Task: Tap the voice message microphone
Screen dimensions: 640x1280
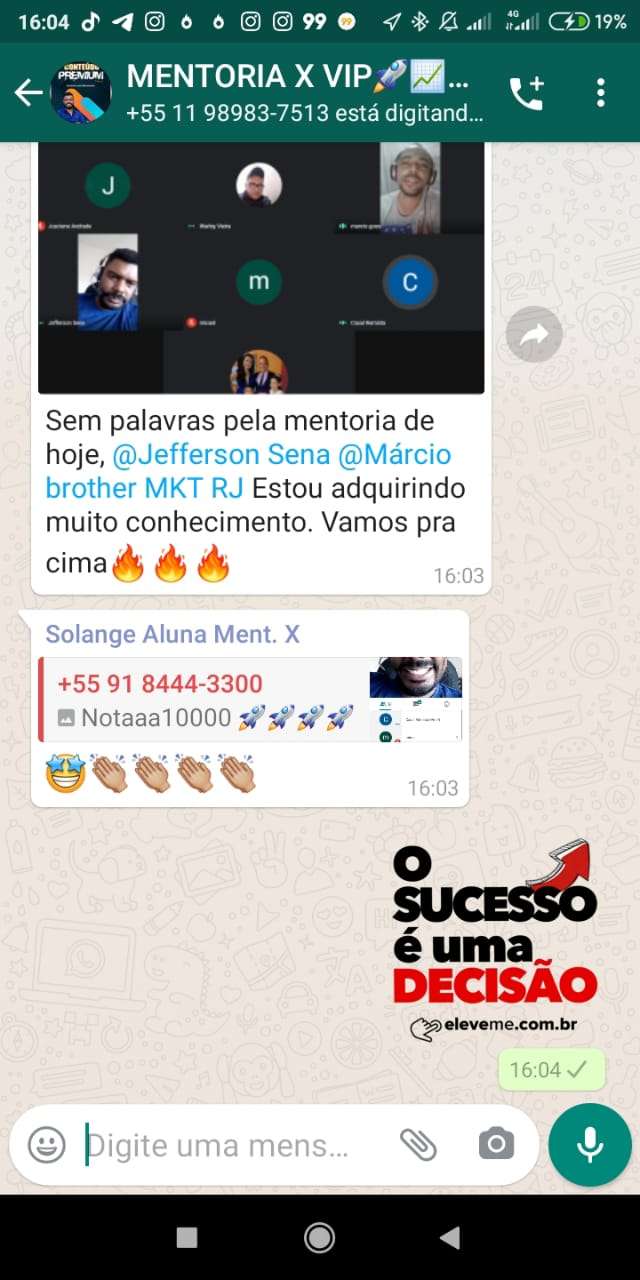Action: pyautogui.click(x=590, y=1144)
